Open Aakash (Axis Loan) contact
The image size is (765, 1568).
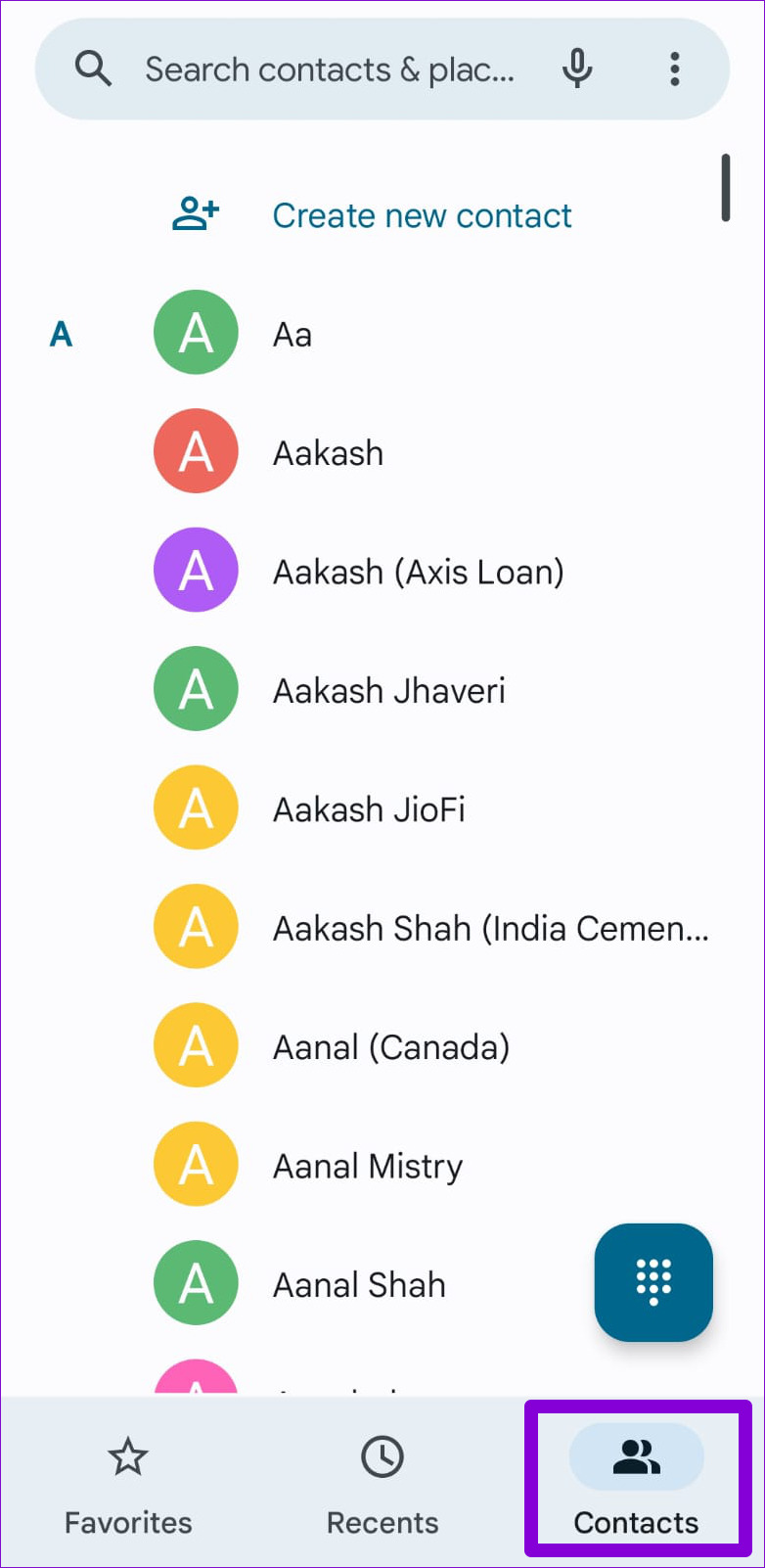pyautogui.click(x=382, y=571)
